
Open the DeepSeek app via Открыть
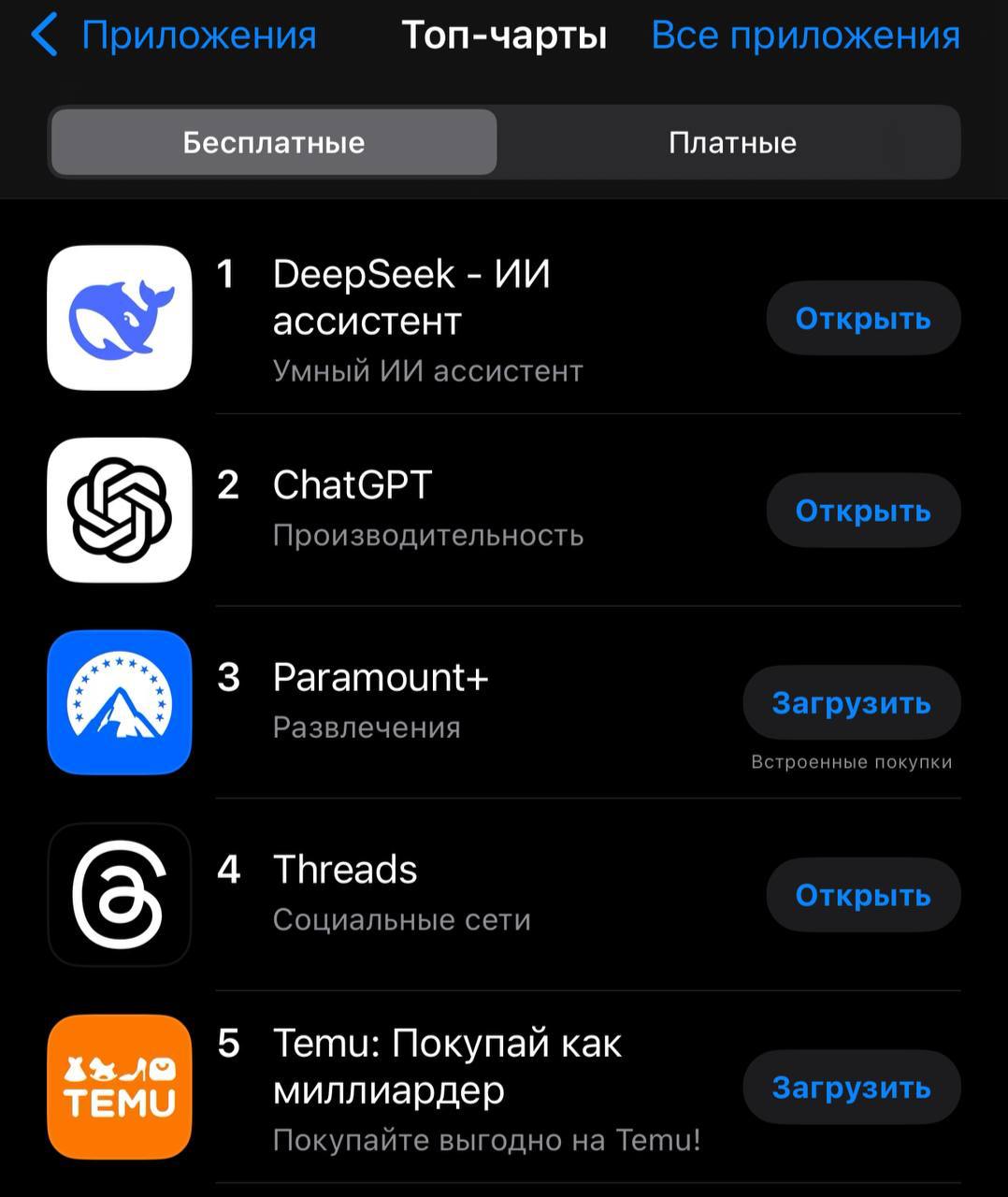[862, 319]
